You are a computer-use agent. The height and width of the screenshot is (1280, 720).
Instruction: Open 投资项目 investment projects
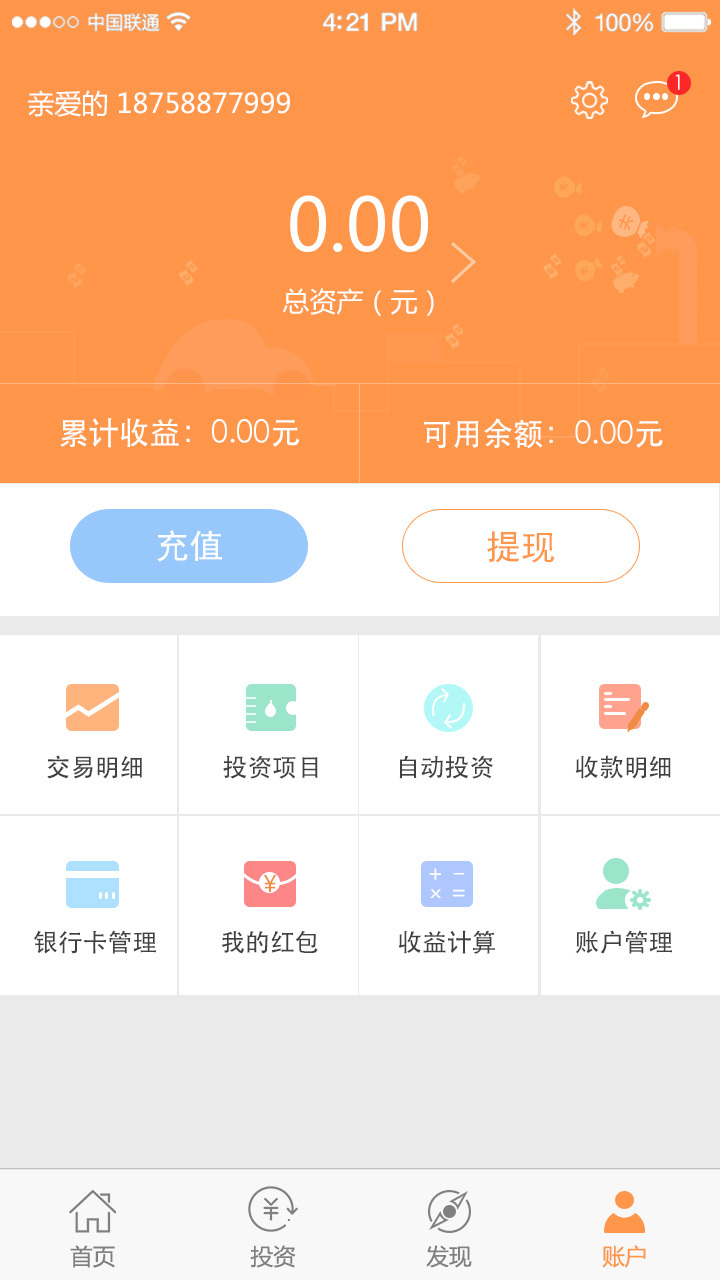(271, 726)
